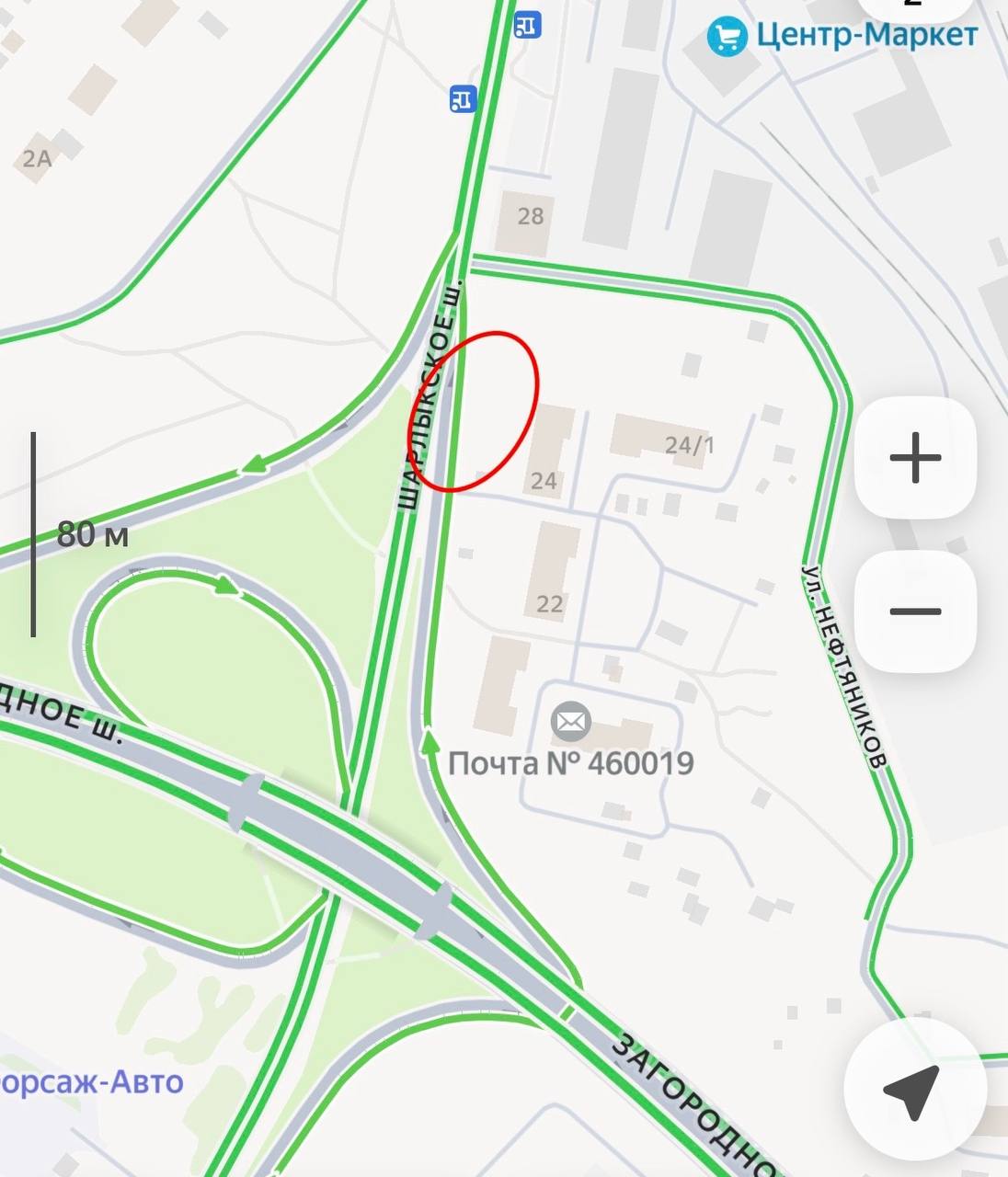Open the Форсаж-Авто place label
1008x1177 pixels.
pos(91,1081)
